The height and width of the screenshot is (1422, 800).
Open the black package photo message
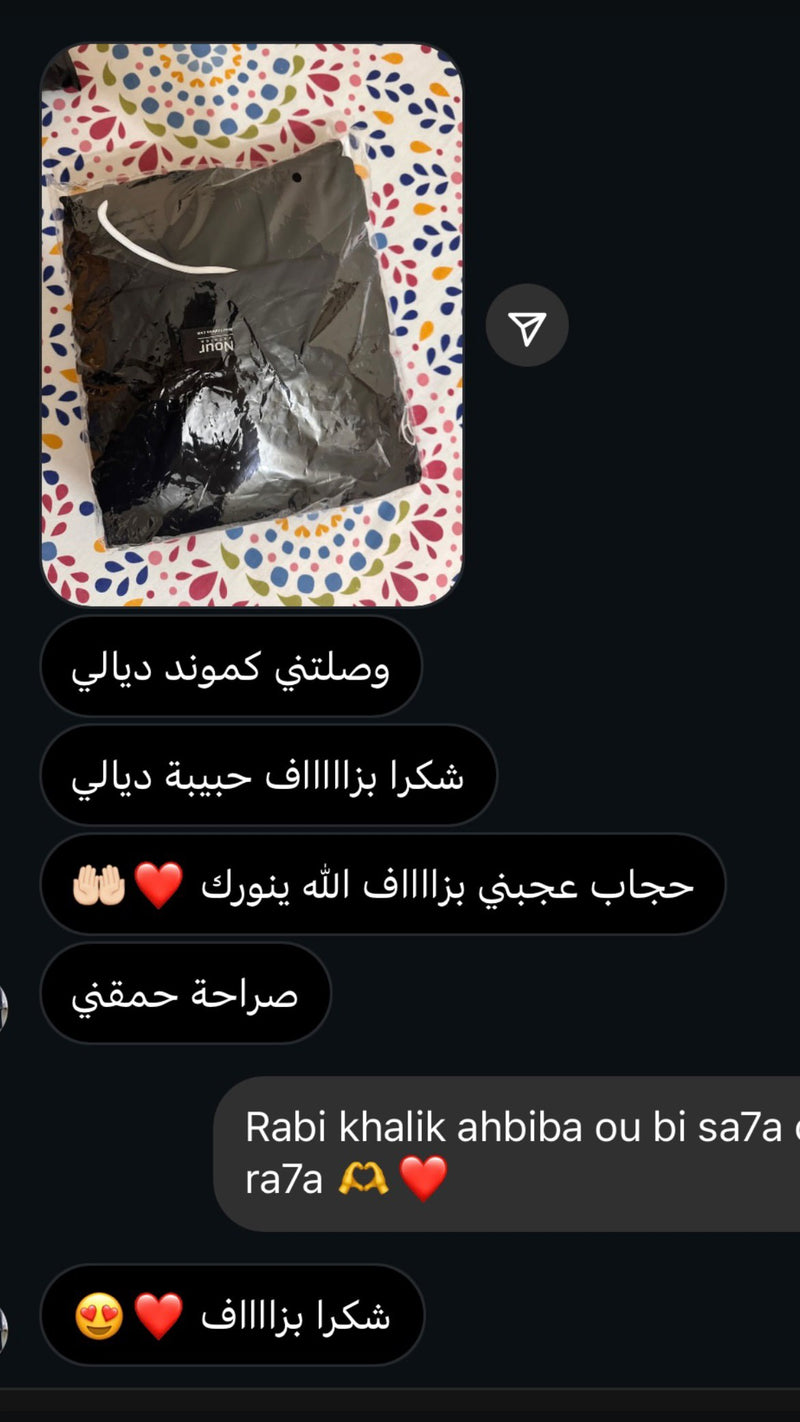coord(251,325)
